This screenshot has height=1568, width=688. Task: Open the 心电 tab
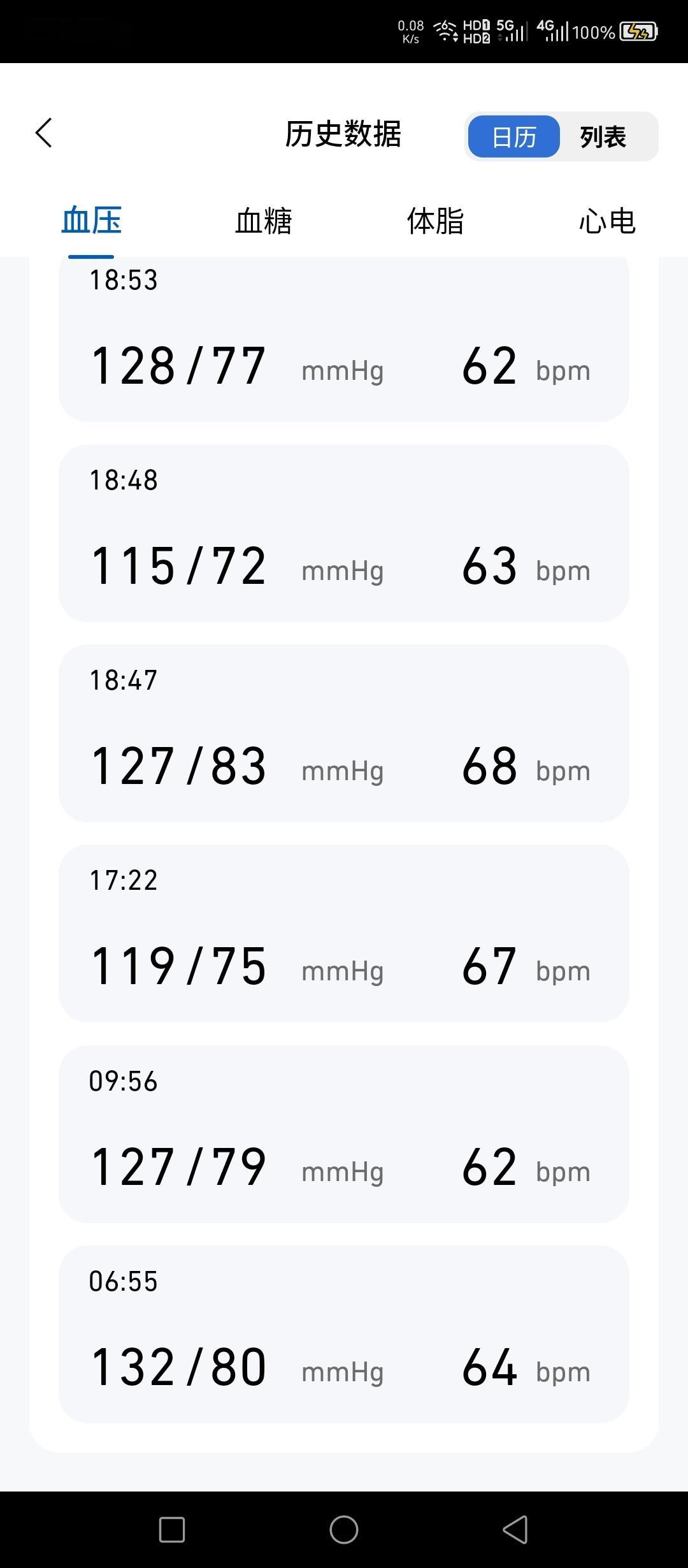[x=607, y=221]
